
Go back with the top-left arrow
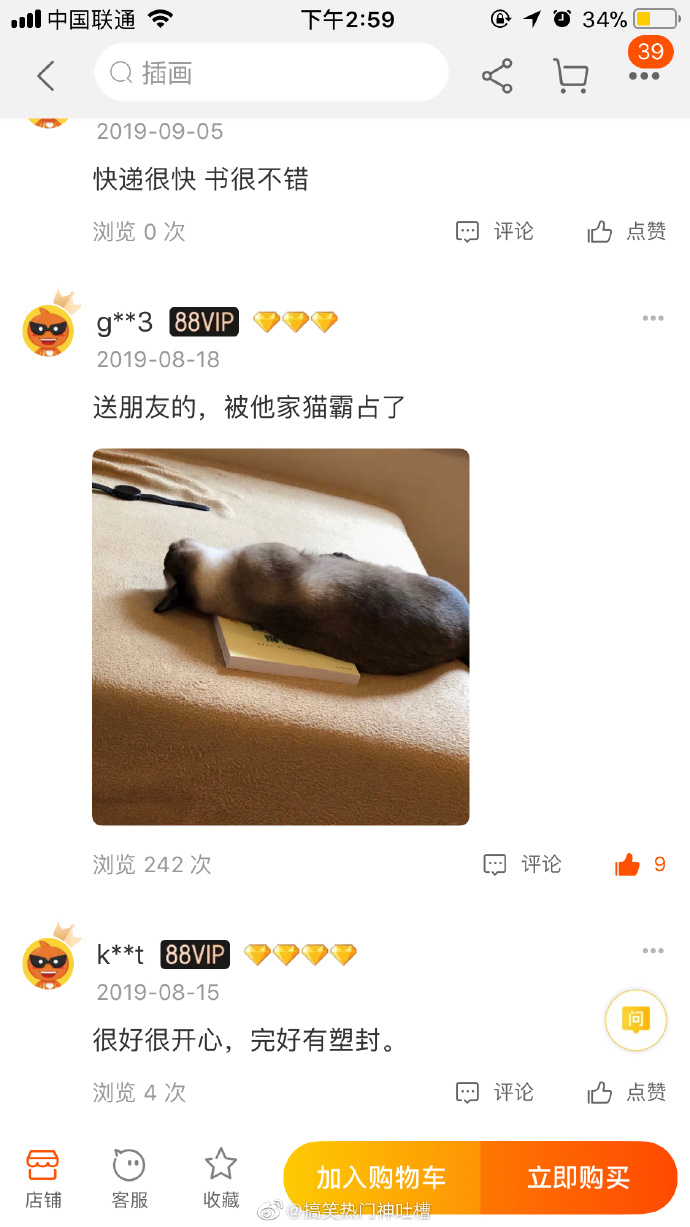(x=45, y=75)
